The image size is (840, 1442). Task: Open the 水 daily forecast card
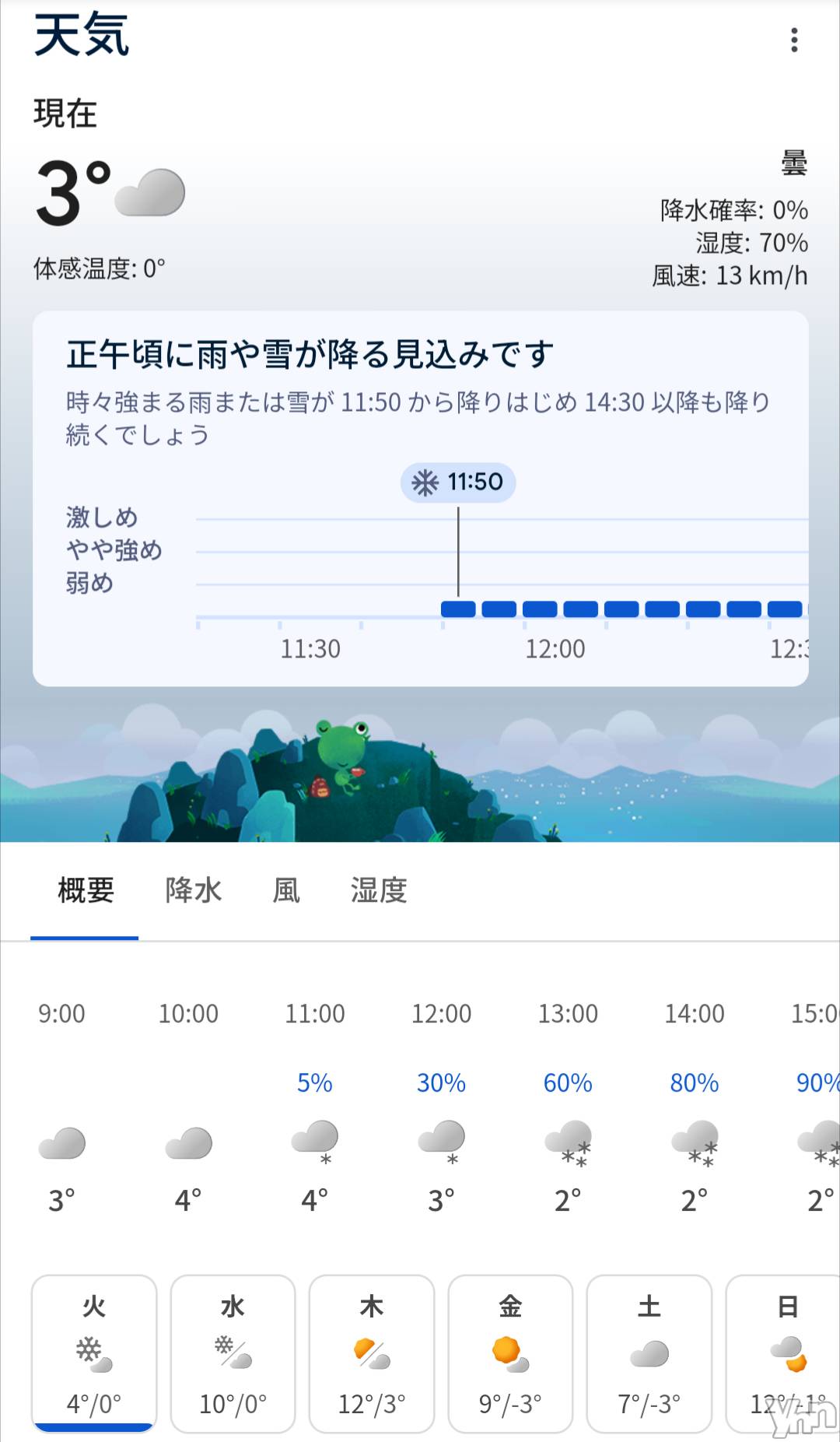pos(233,1354)
